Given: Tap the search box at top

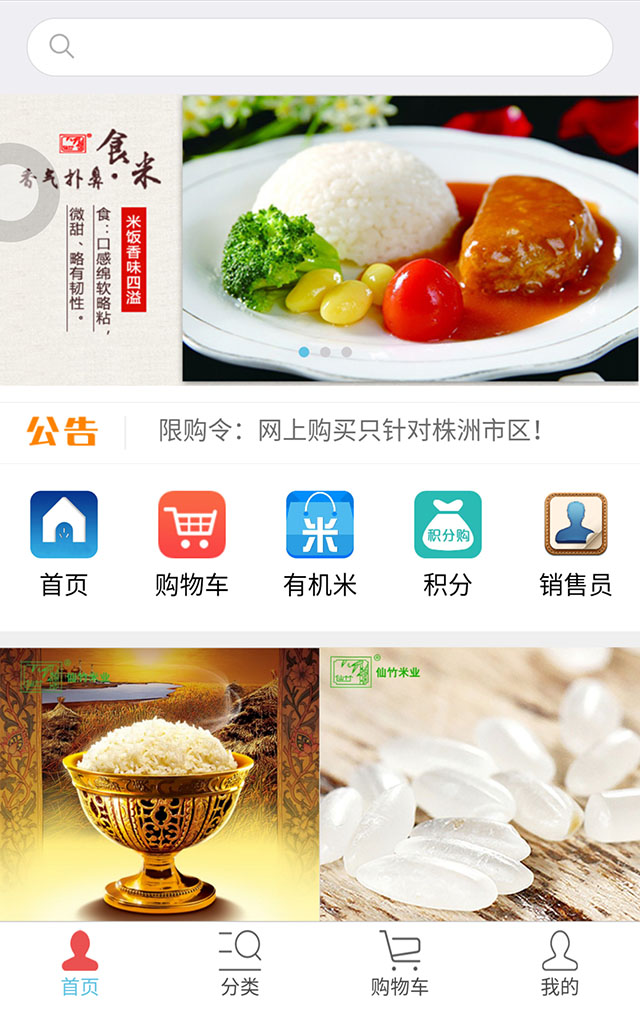Looking at the screenshot, I should 320,47.
